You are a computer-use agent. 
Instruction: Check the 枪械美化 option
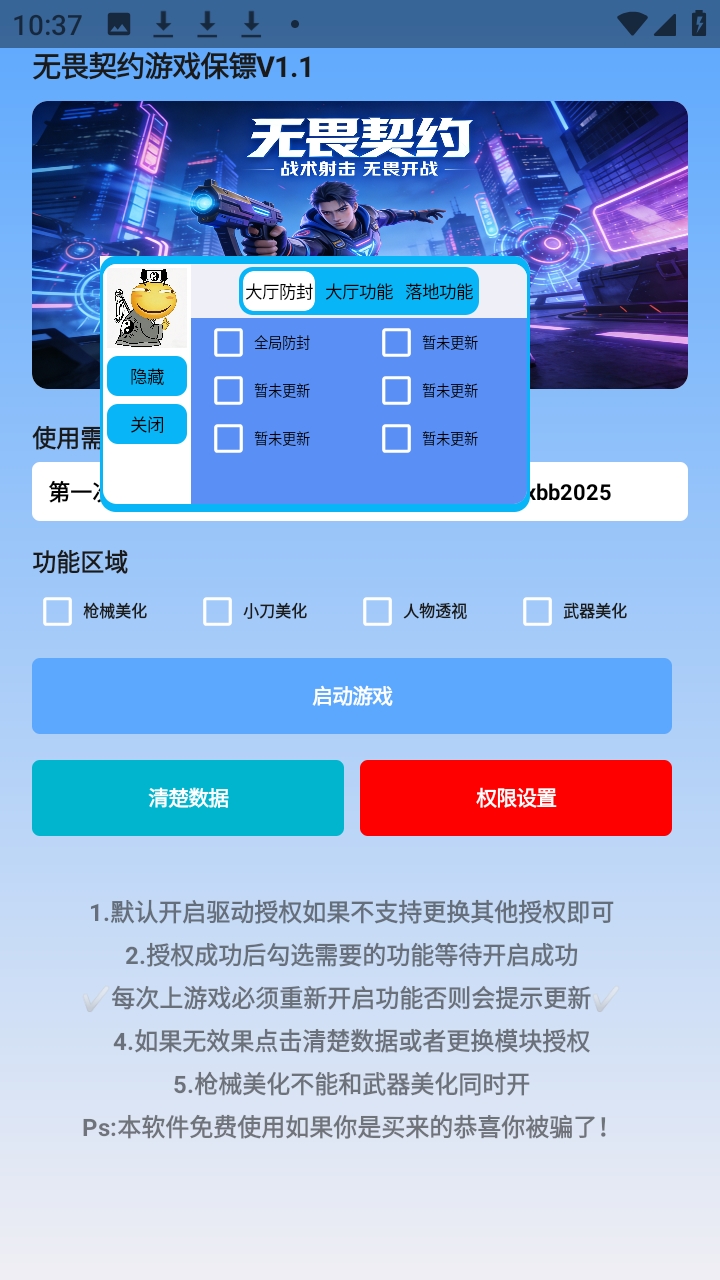(56, 611)
